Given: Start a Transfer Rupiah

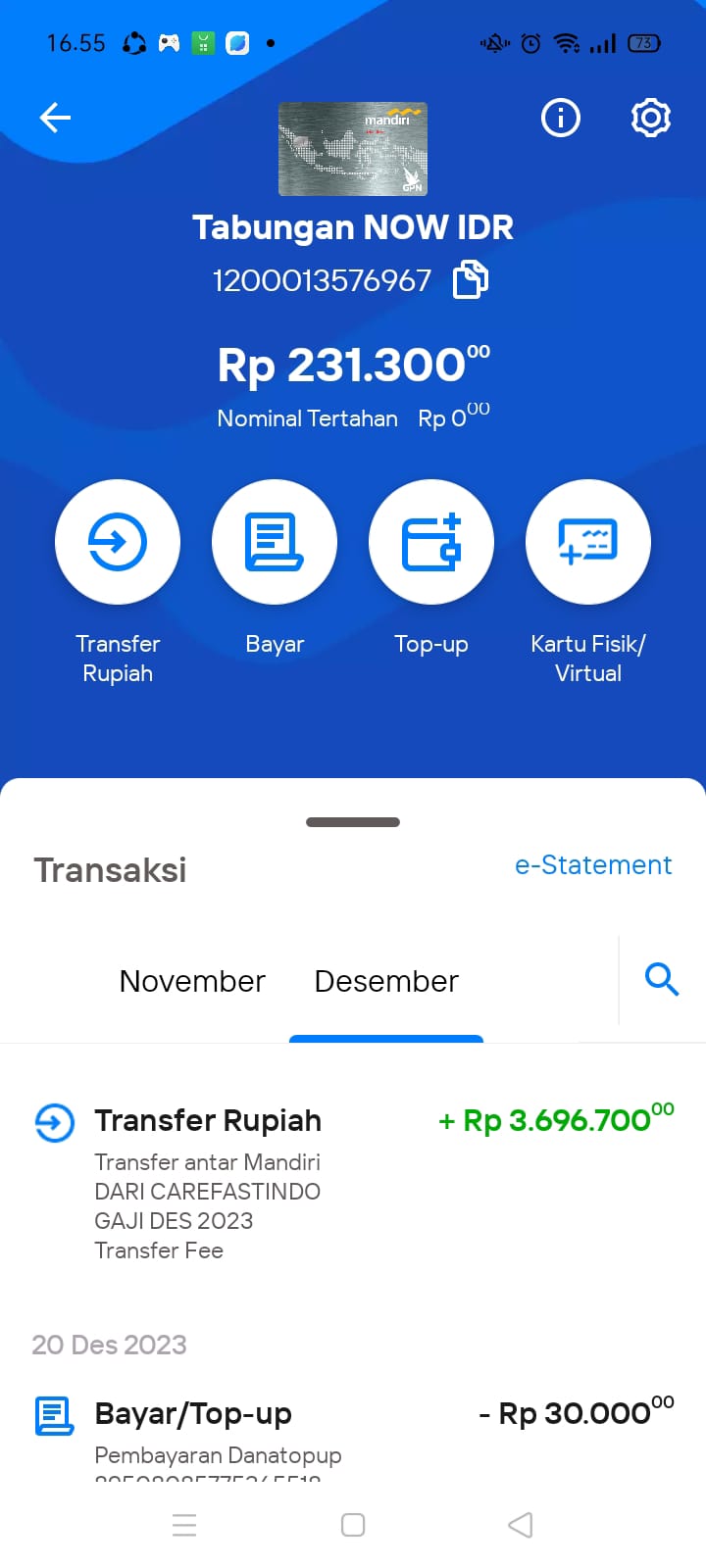Looking at the screenshot, I should click(118, 542).
